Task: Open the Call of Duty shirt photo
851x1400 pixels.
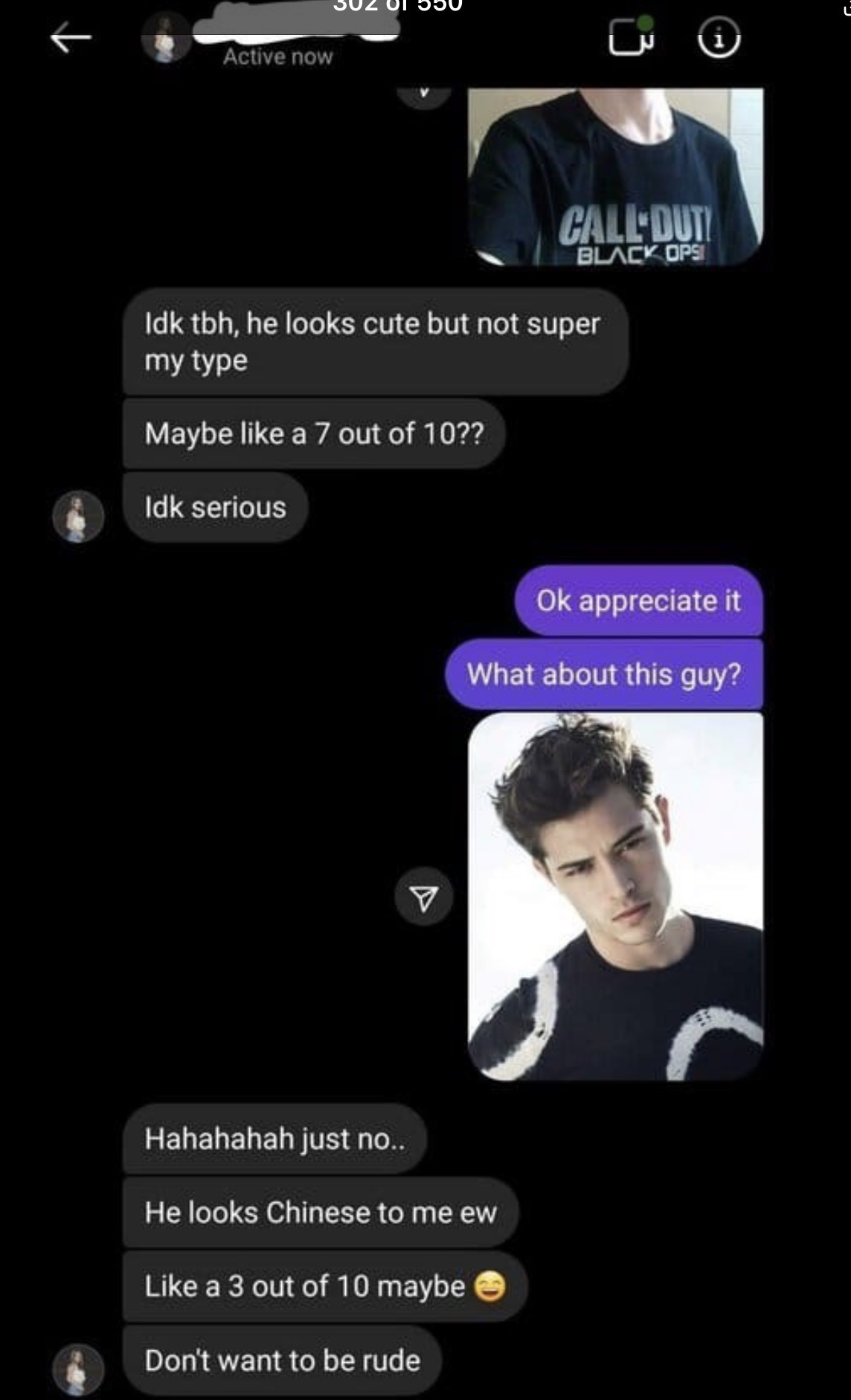Action: [615, 176]
